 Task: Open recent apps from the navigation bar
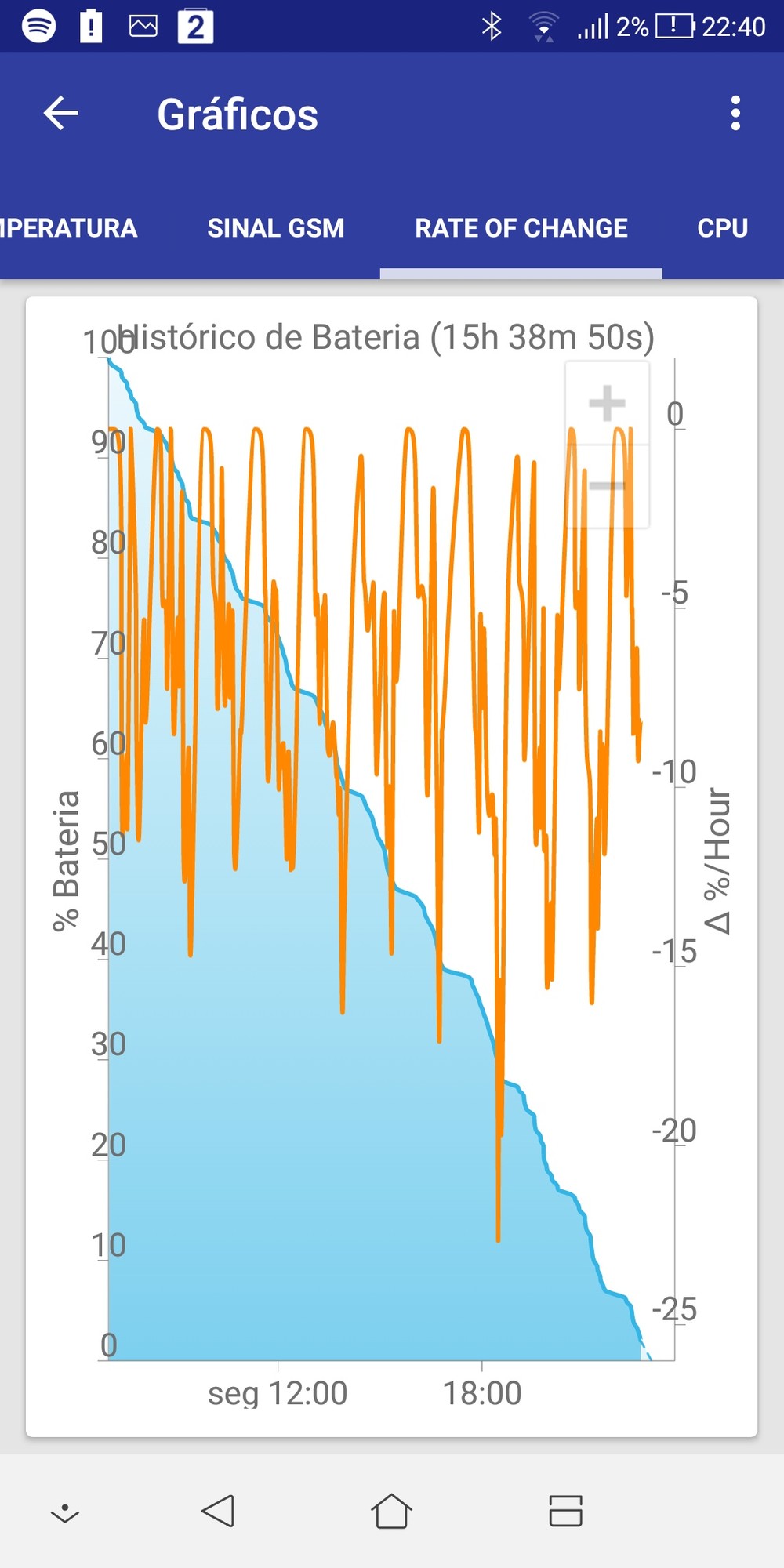[x=565, y=1511]
